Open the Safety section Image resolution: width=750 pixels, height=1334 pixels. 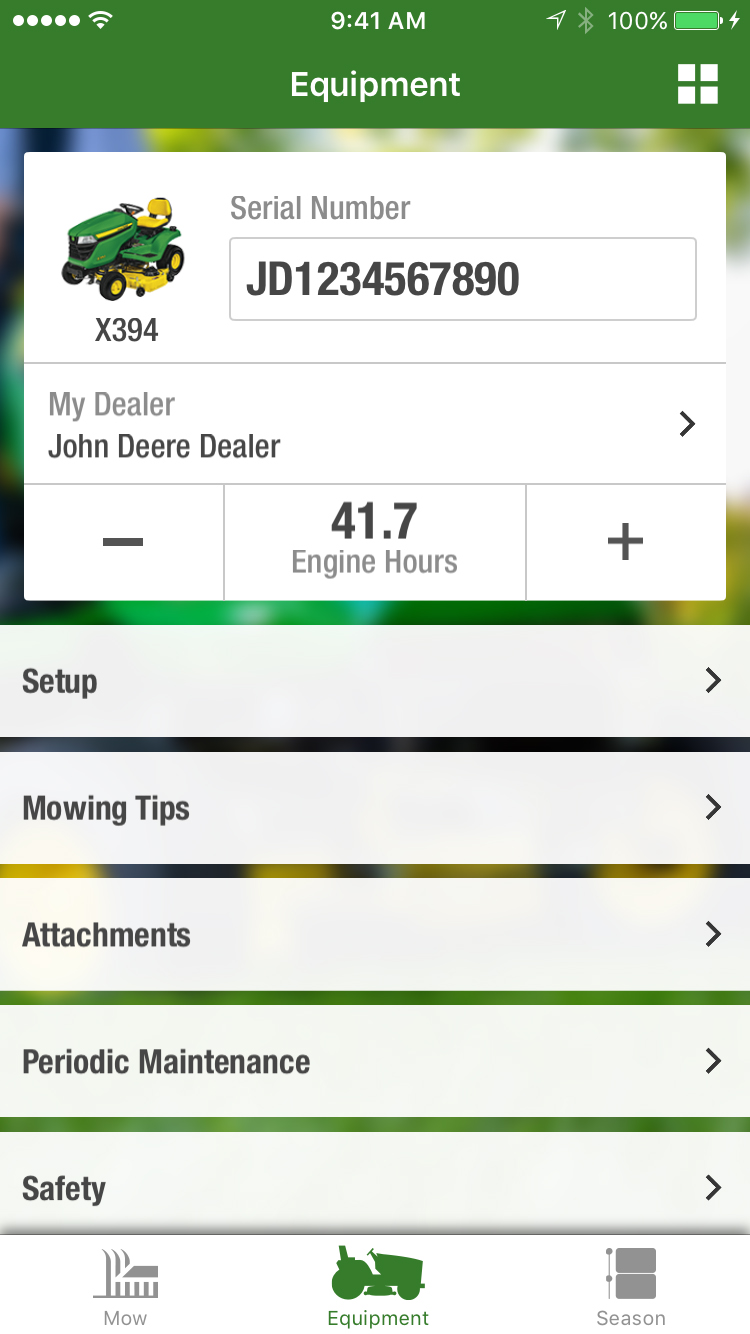click(374, 1188)
